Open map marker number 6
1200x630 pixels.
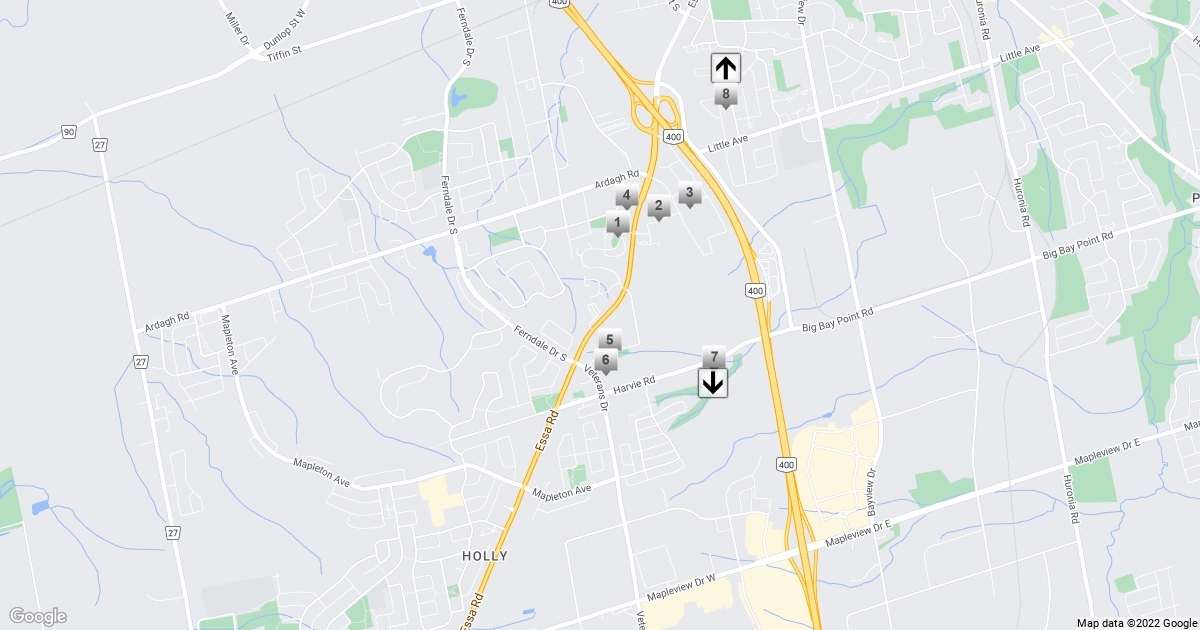click(x=604, y=361)
